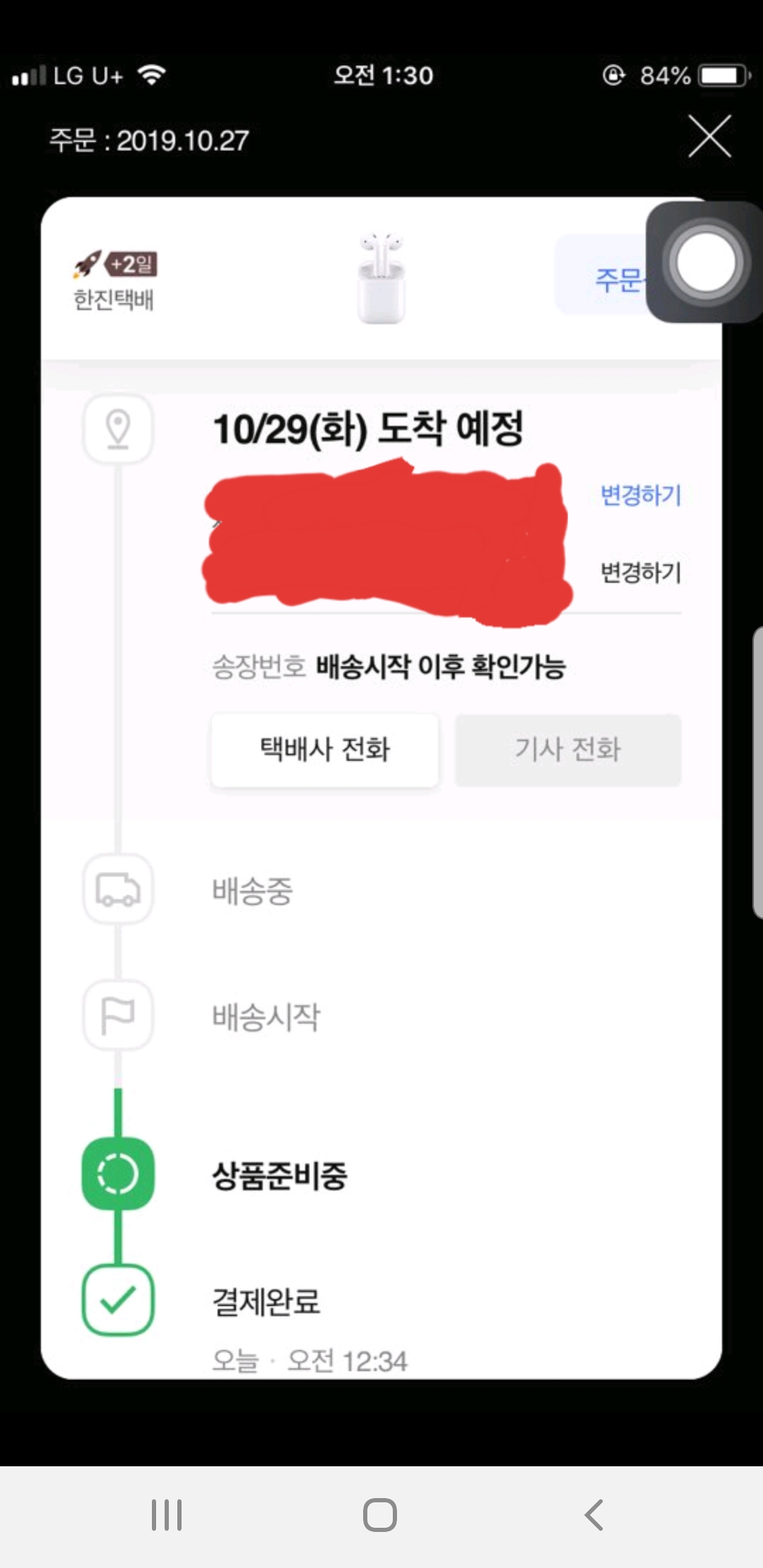Close the delivery tracking screen
The width and height of the screenshot is (763, 1568).
coord(709,136)
